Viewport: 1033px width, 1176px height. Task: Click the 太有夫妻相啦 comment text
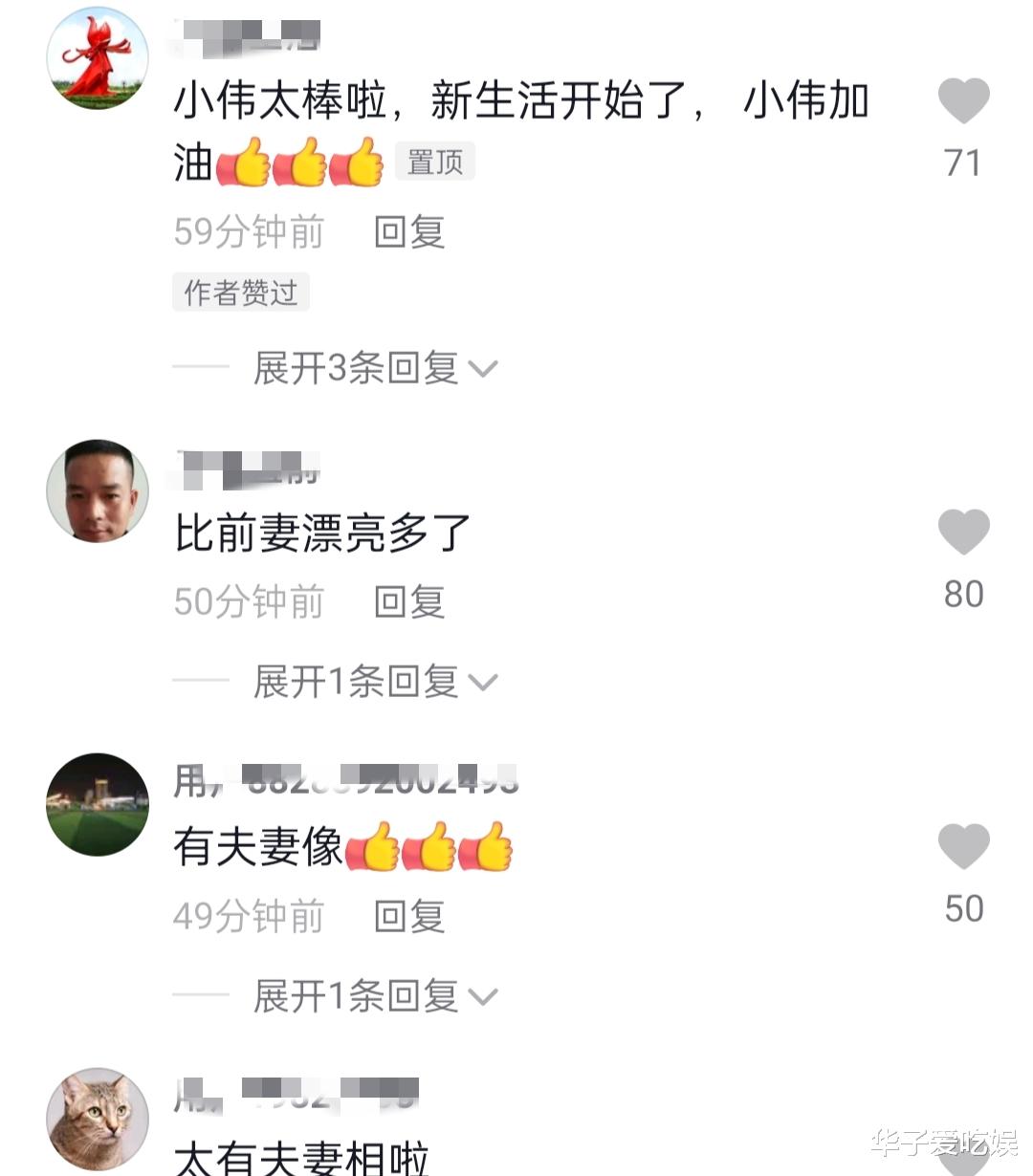pyautogui.click(x=306, y=1159)
